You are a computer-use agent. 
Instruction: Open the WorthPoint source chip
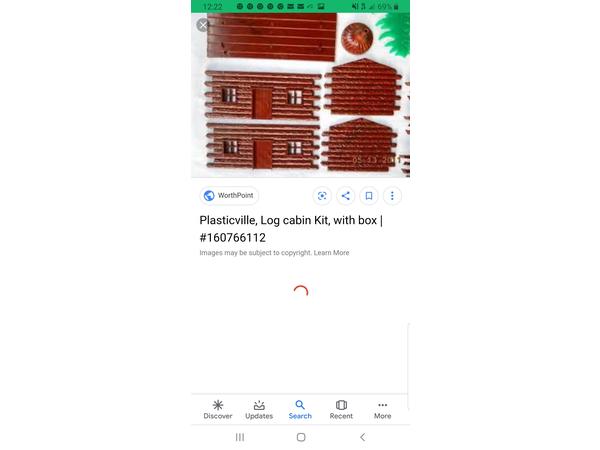(229, 196)
